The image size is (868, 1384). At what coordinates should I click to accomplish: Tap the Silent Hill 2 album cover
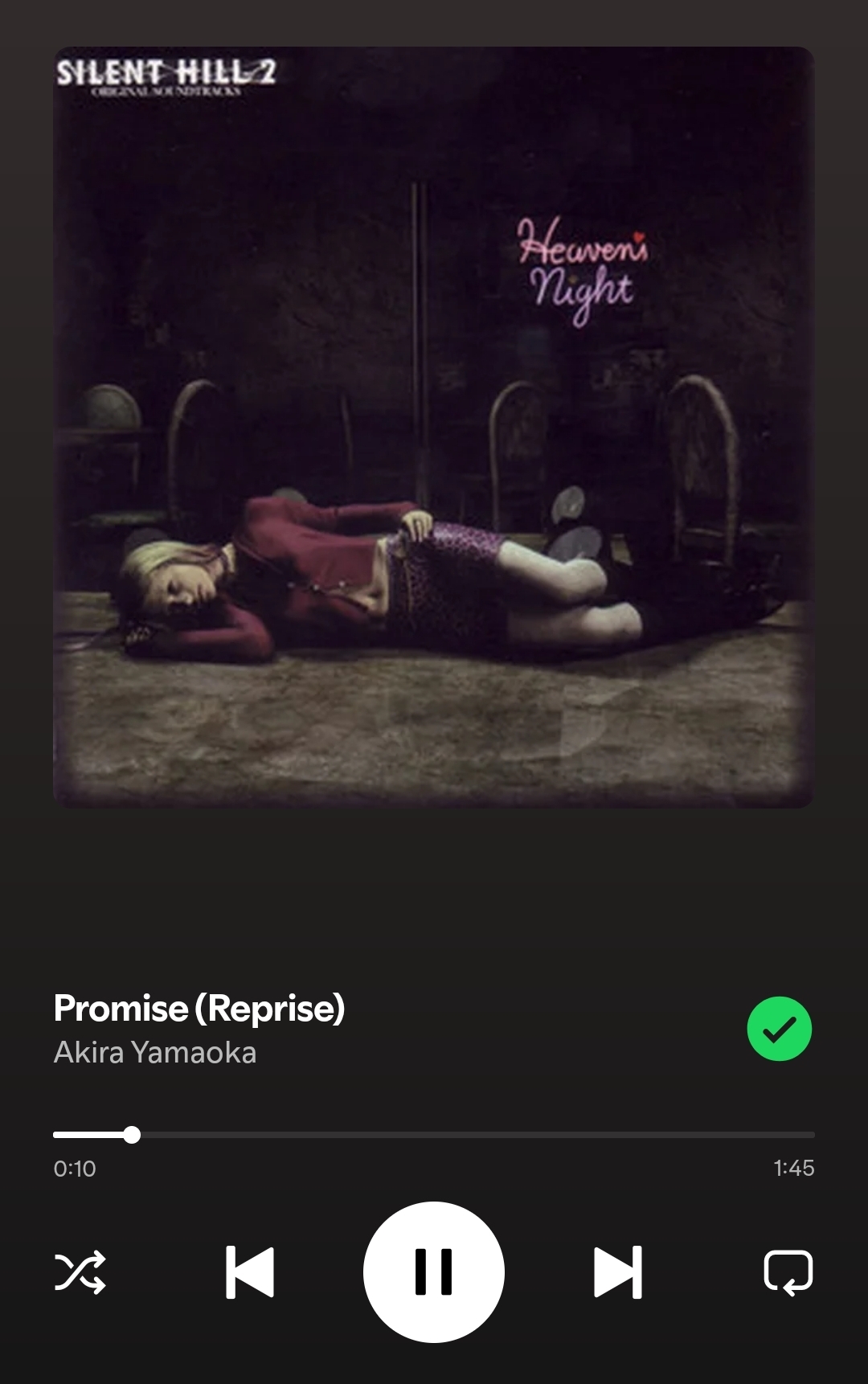(x=433, y=427)
